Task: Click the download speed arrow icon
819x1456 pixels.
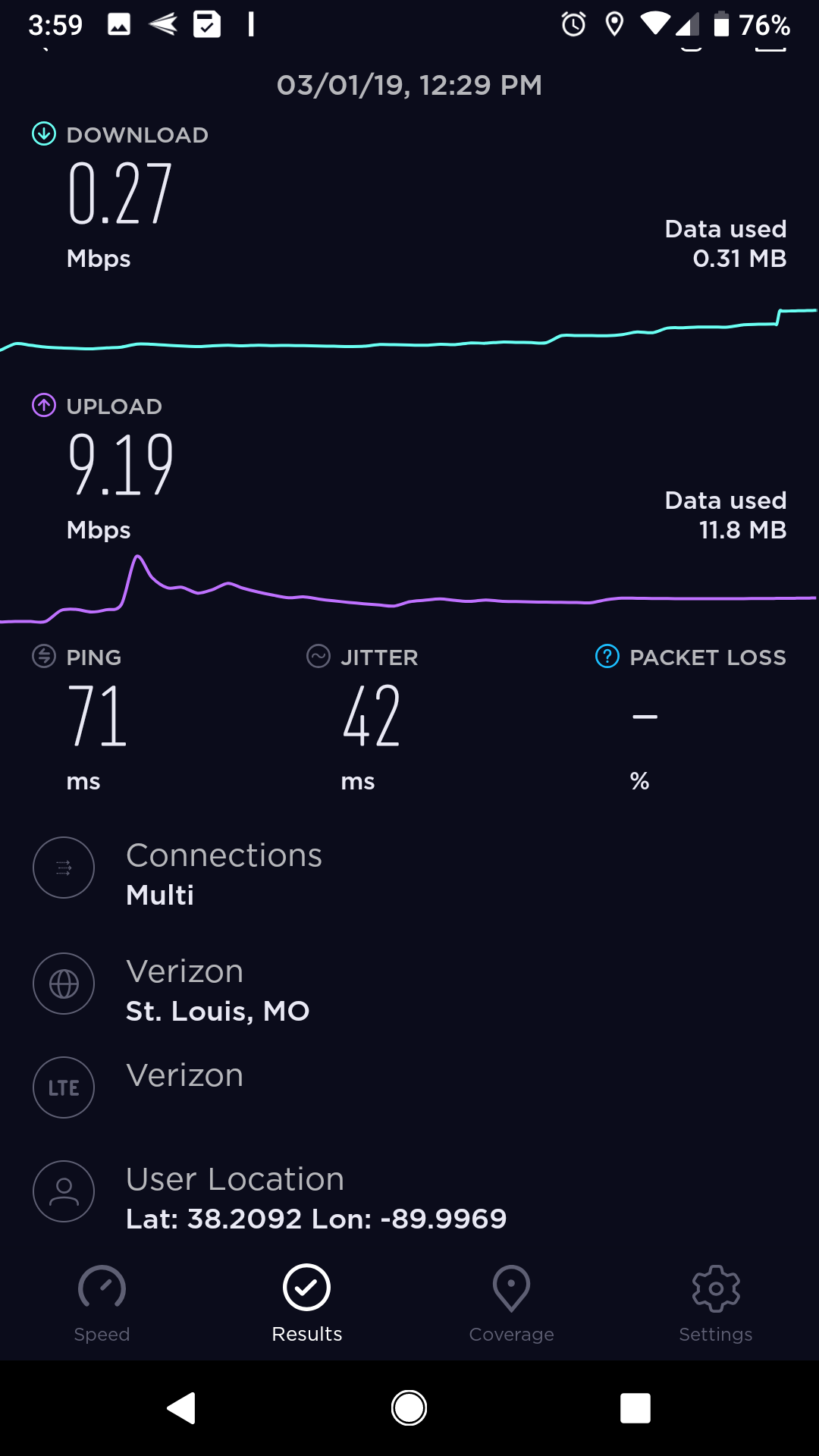Action: [43, 134]
